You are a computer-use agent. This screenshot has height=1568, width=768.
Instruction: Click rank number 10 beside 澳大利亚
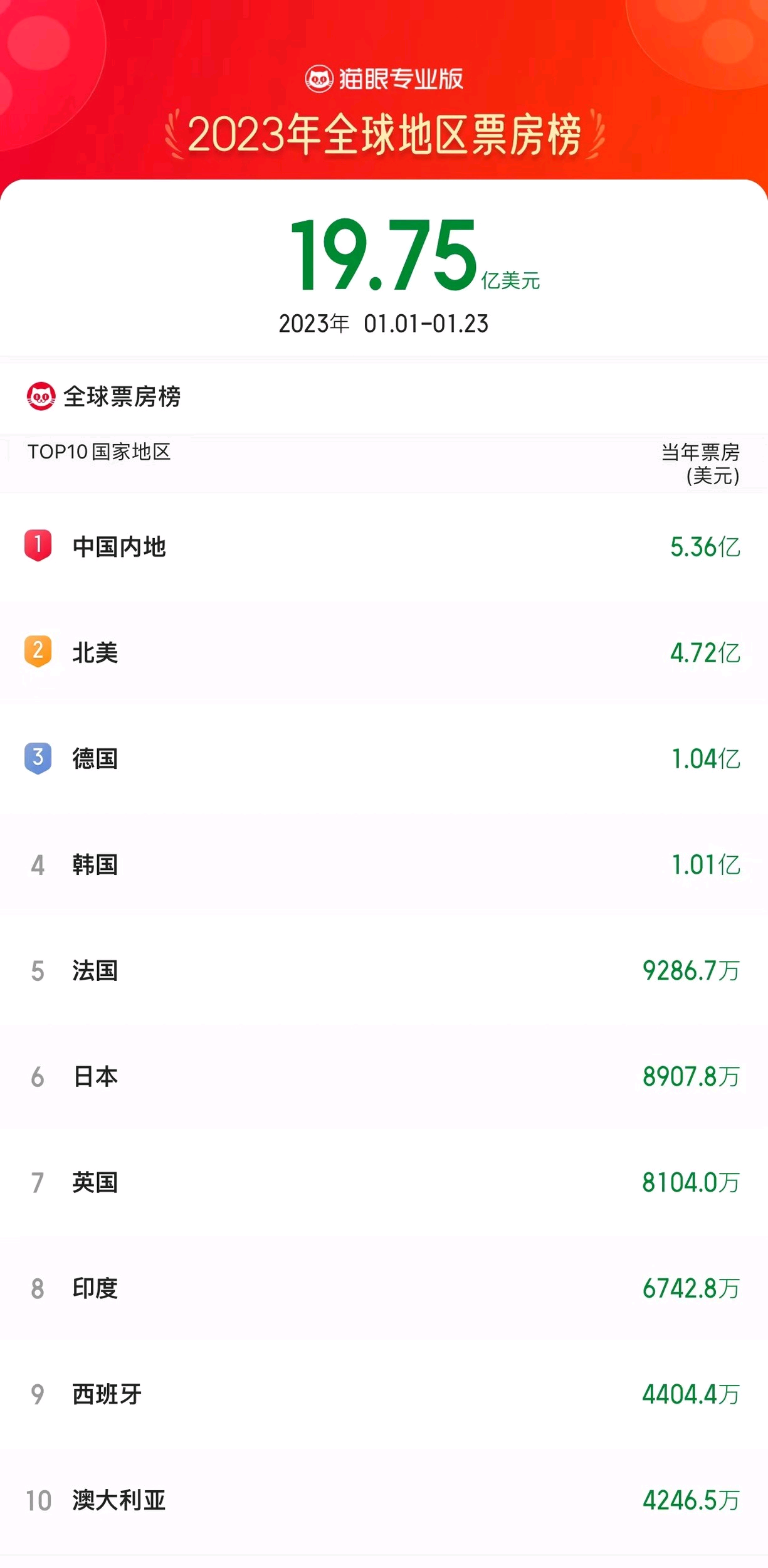(39, 1500)
